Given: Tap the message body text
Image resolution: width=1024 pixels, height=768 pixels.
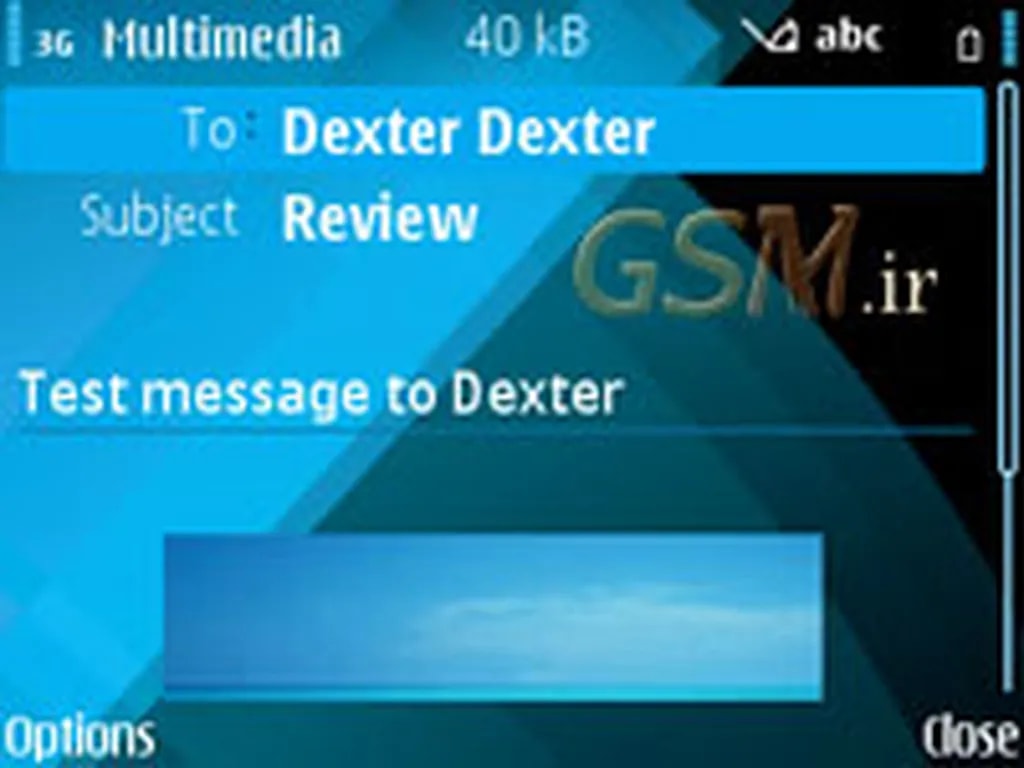Looking at the screenshot, I should coord(322,394).
